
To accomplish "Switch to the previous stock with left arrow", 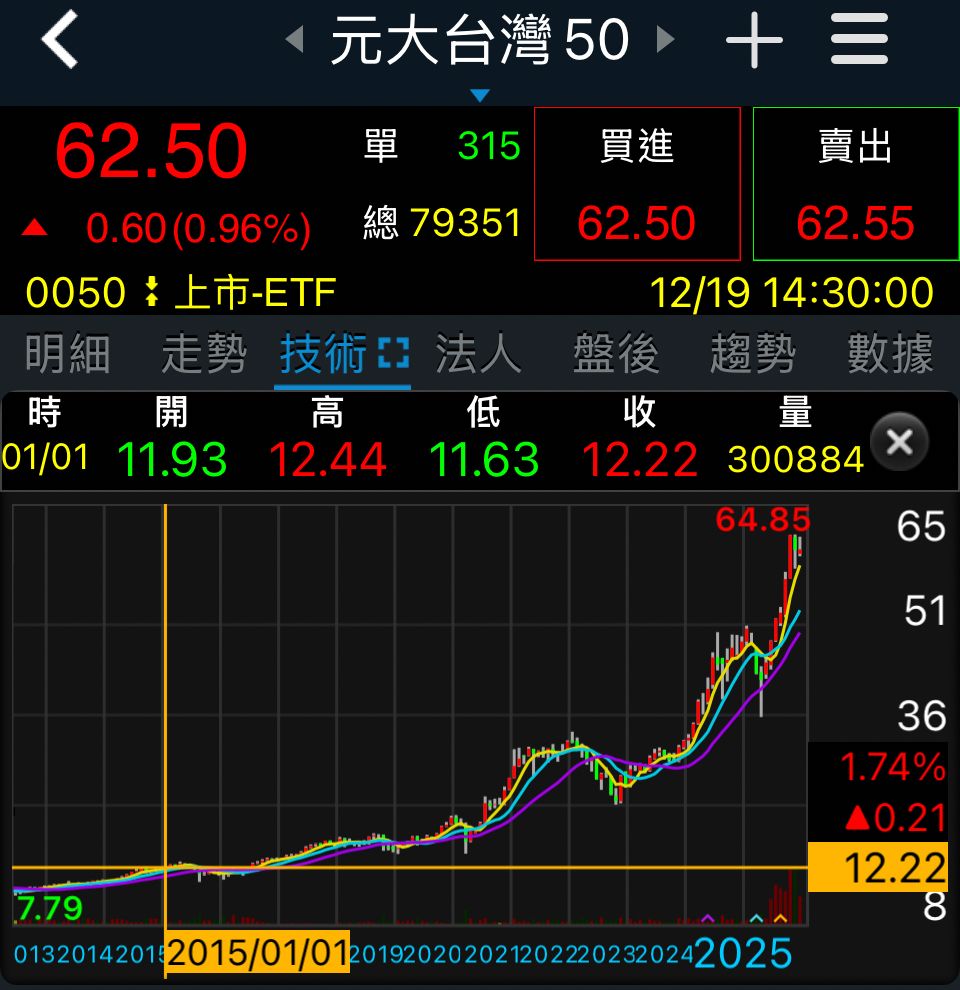I will coord(294,41).
